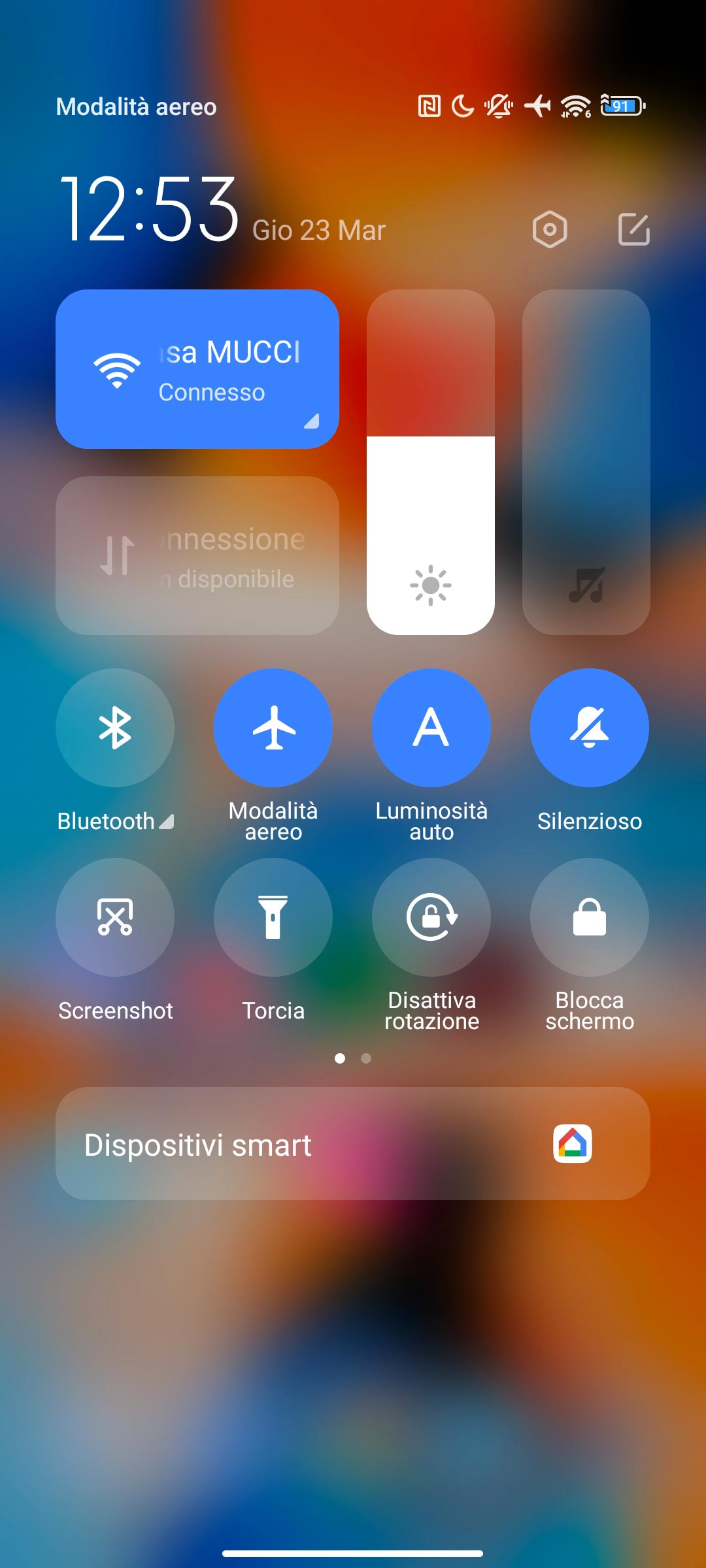The width and height of the screenshot is (706, 1568).
Task: Open settings via the hexagon gear icon
Action: point(550,229)
